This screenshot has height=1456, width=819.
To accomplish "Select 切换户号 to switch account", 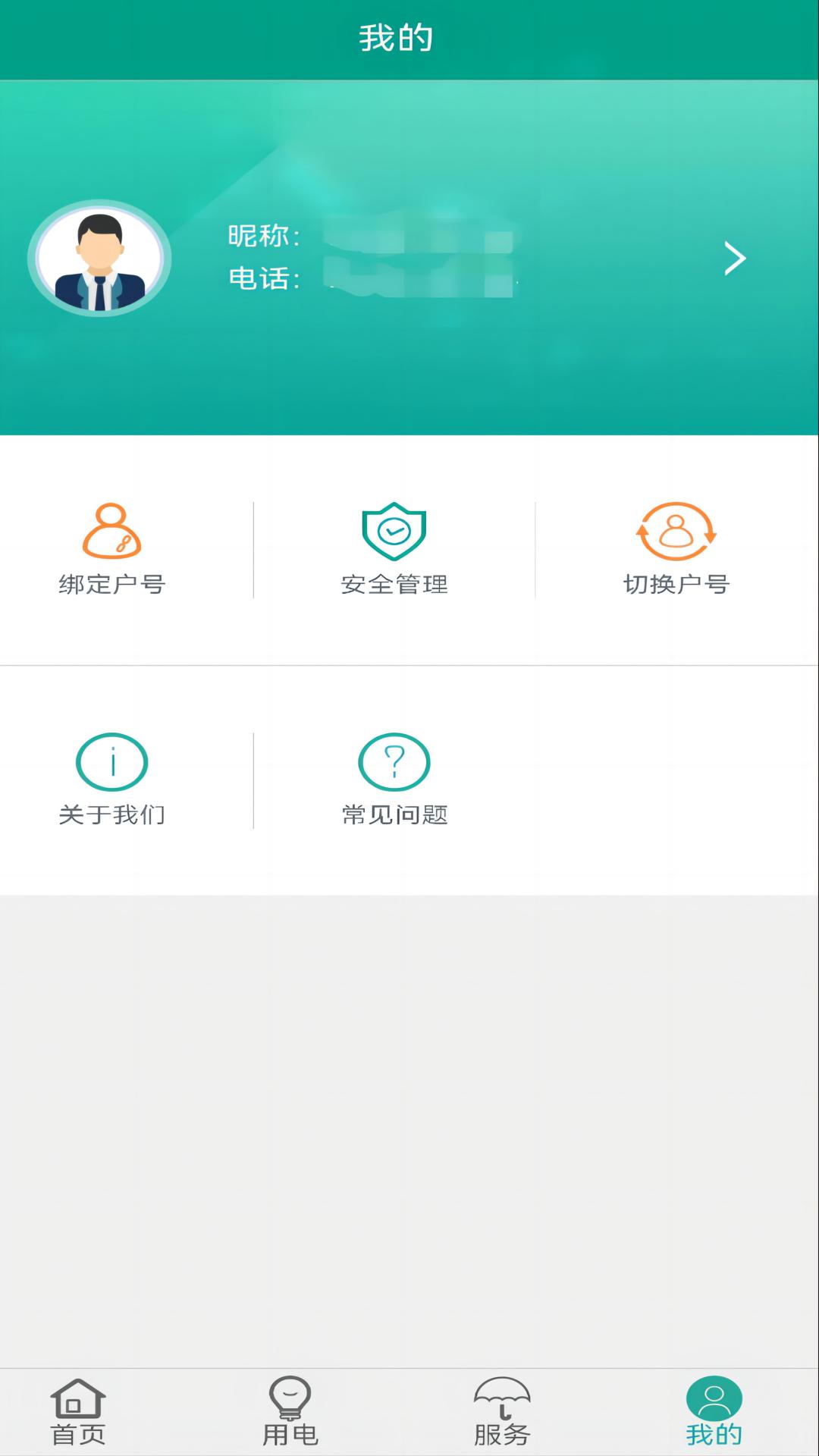I will [x=676, y=549].
